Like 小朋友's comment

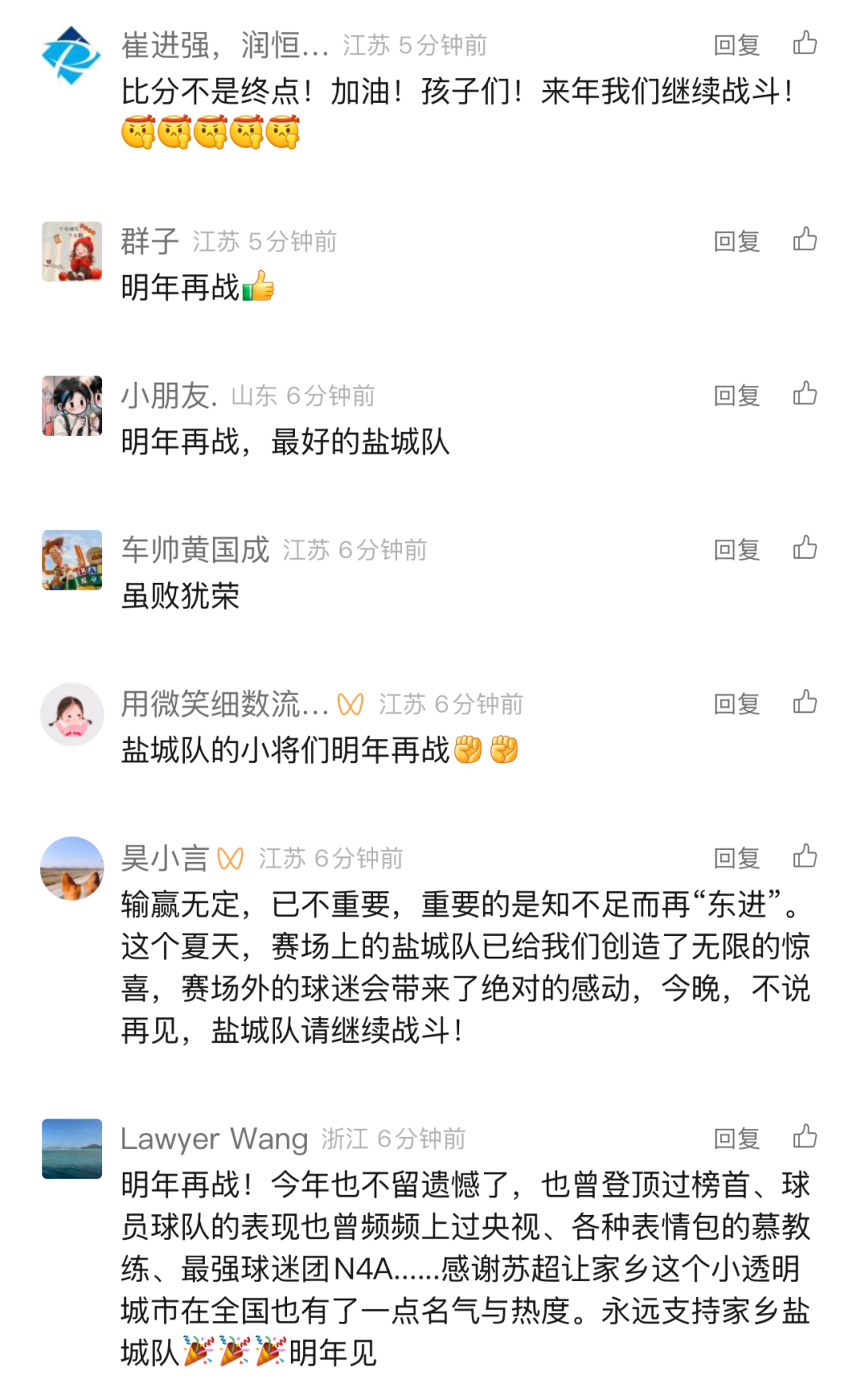pos(804,393)
